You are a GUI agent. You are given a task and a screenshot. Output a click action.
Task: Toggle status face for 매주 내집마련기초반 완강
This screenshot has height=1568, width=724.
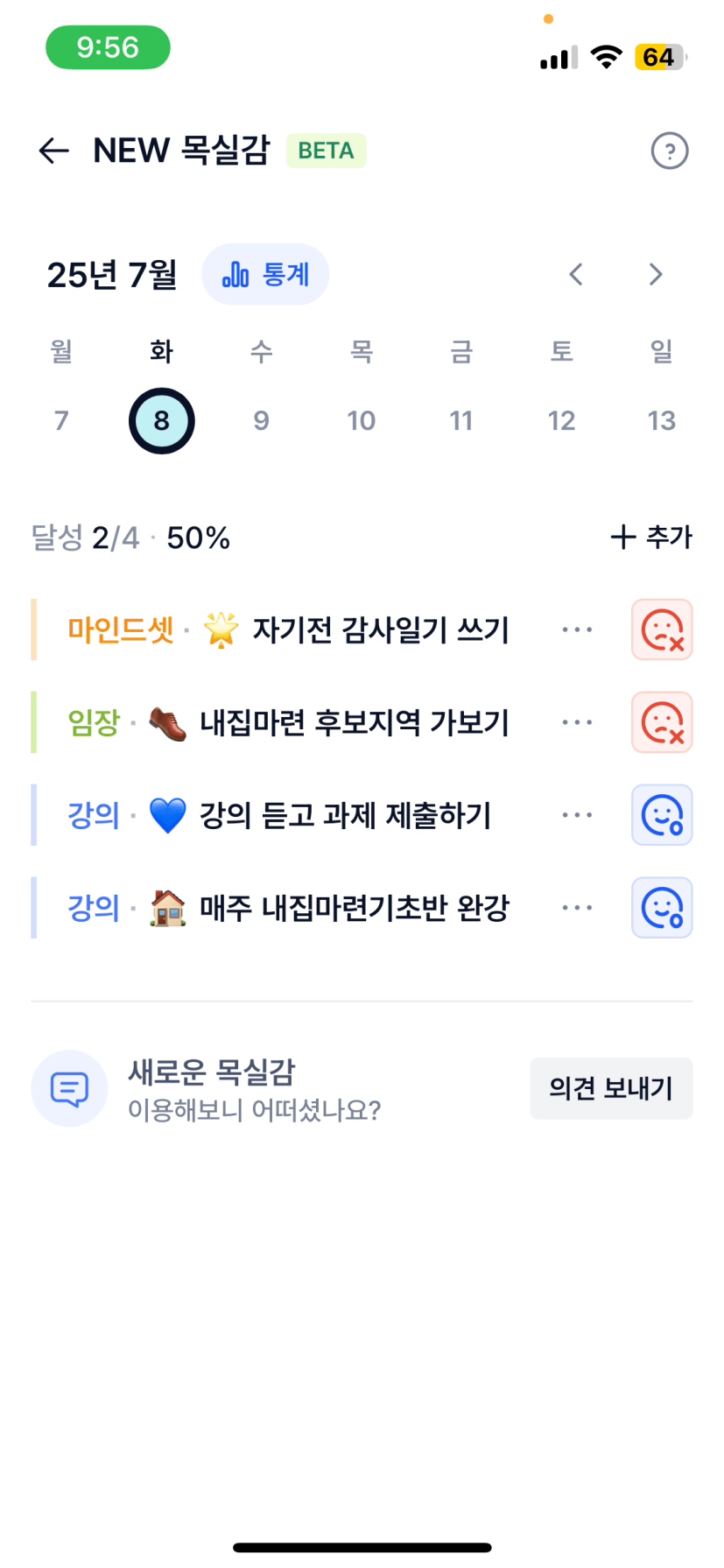click(x=662, y=908)
